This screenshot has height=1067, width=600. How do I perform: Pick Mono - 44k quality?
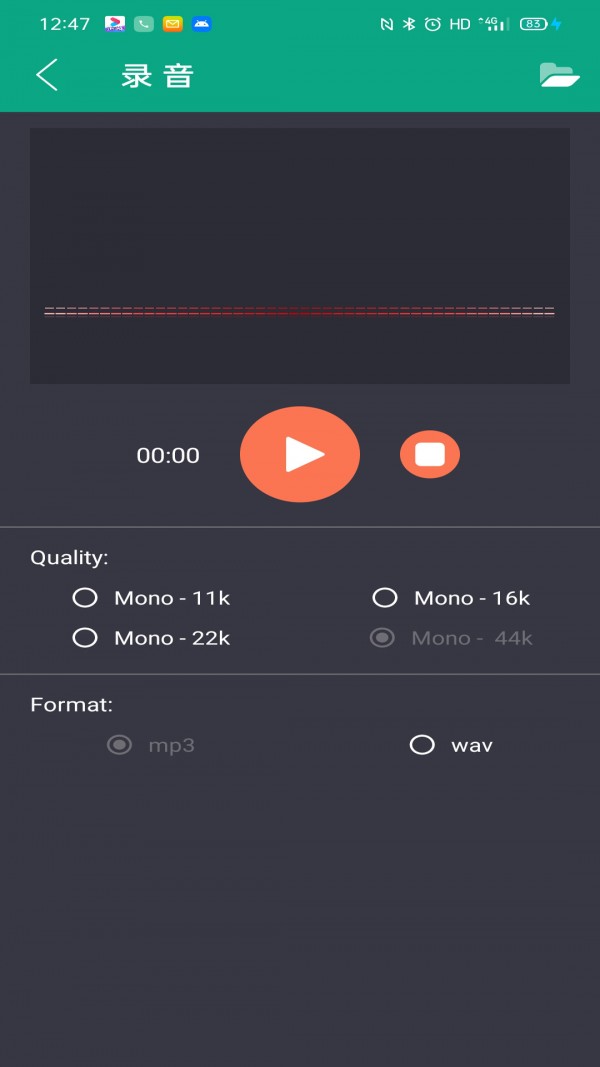[x=383, y=638]
